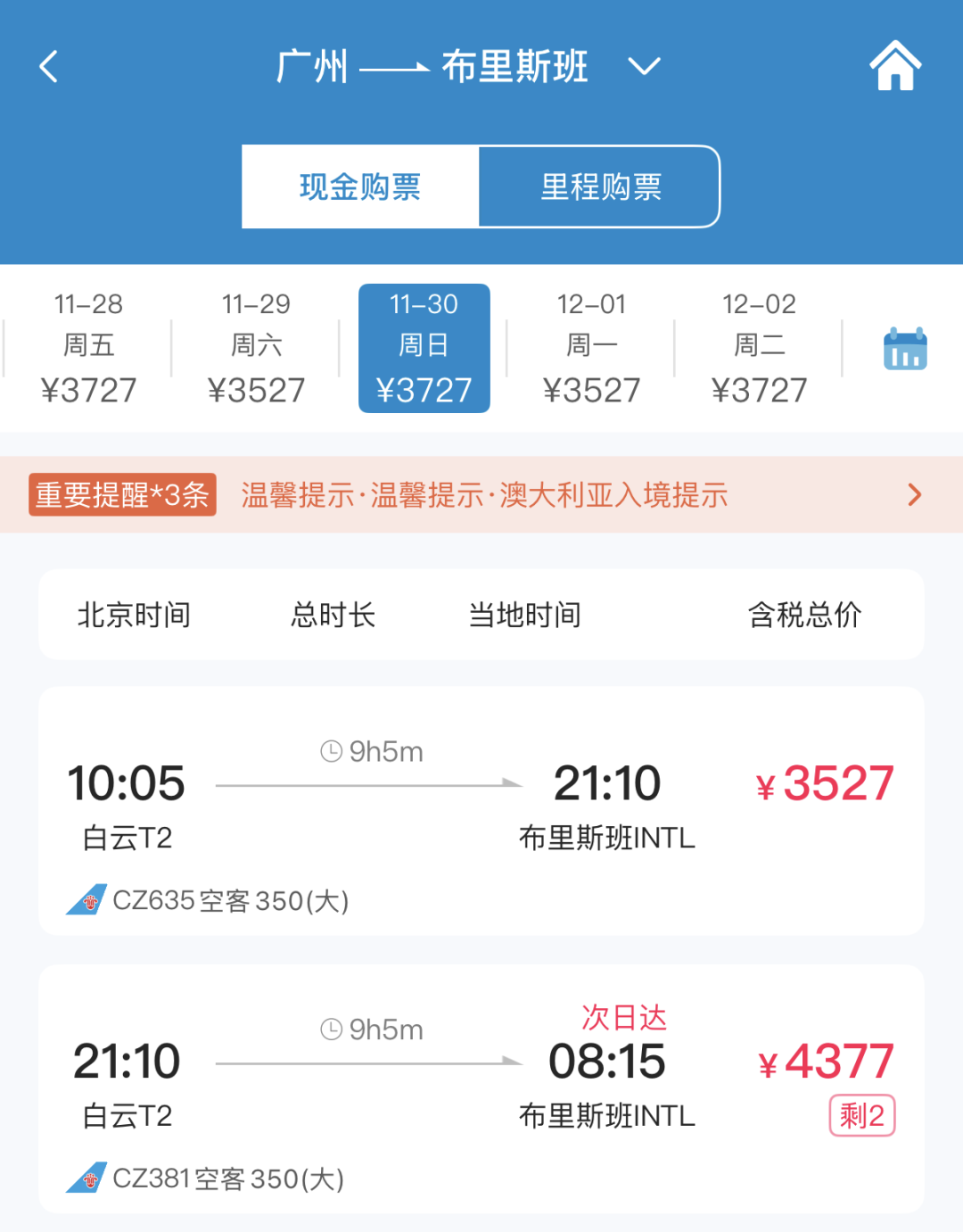Tap the 次日达 next-day arrival label
This screenshot has height=1232, width=963.
coord(624,1017)
